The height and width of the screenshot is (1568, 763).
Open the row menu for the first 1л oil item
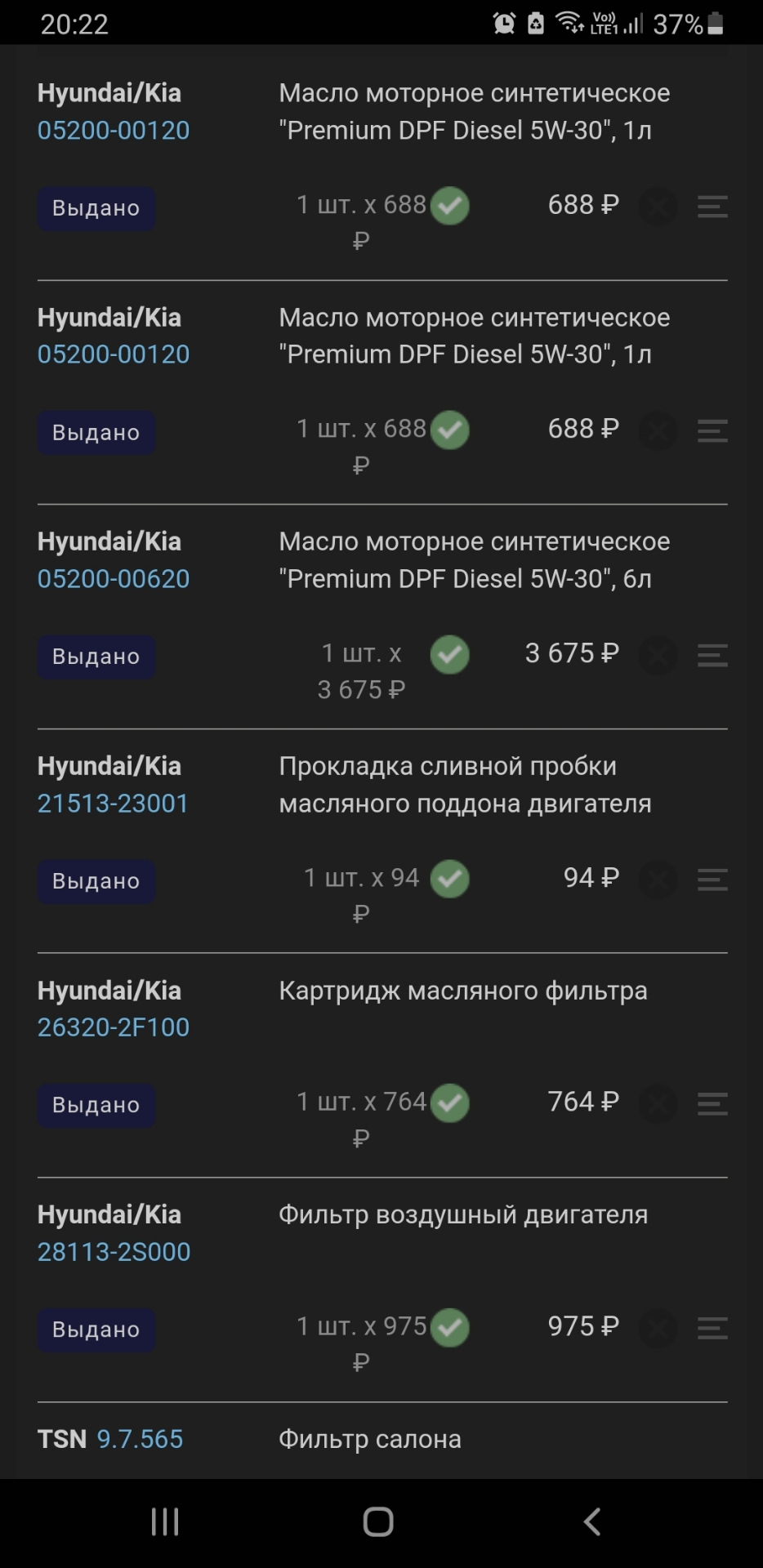click(711, 207)
